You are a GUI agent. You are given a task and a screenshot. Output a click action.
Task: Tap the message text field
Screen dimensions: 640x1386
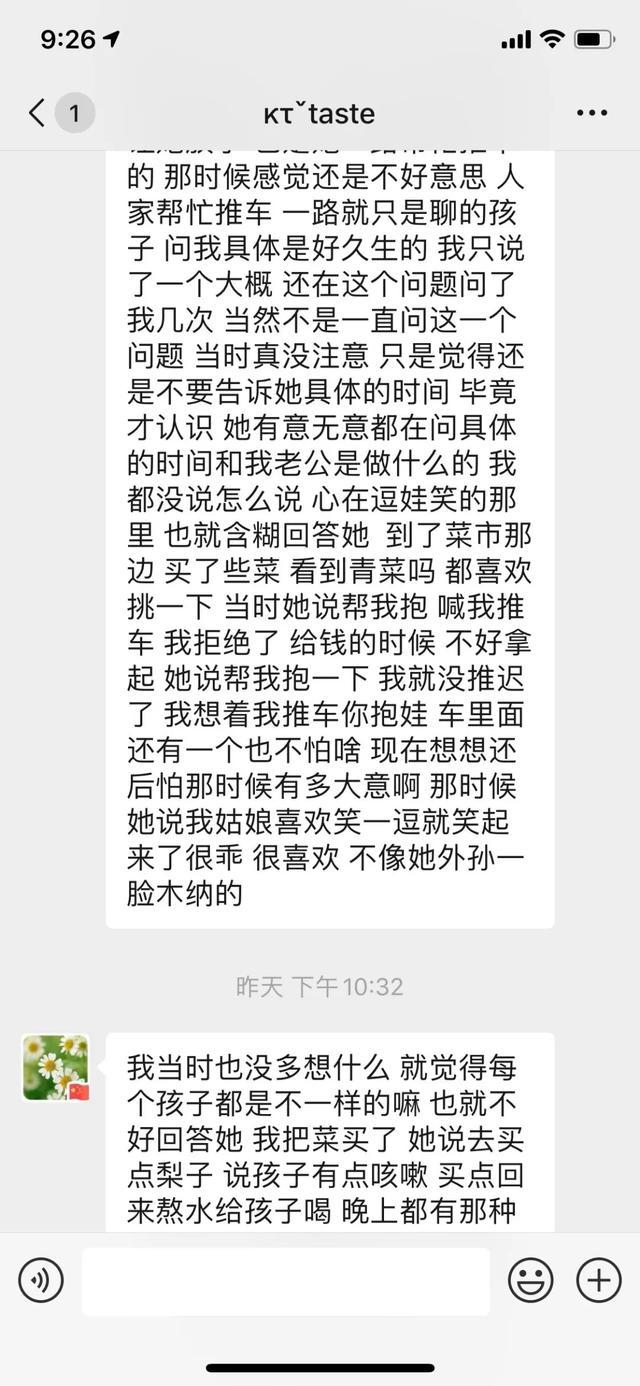coord(285,1281)
